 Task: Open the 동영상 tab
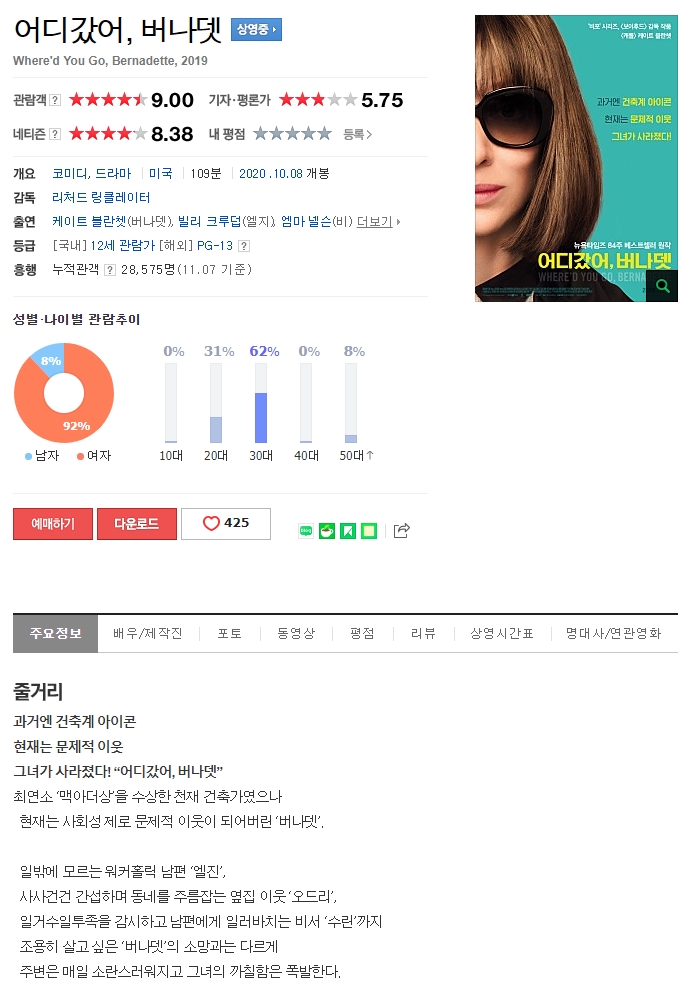(x=296, y=634)
